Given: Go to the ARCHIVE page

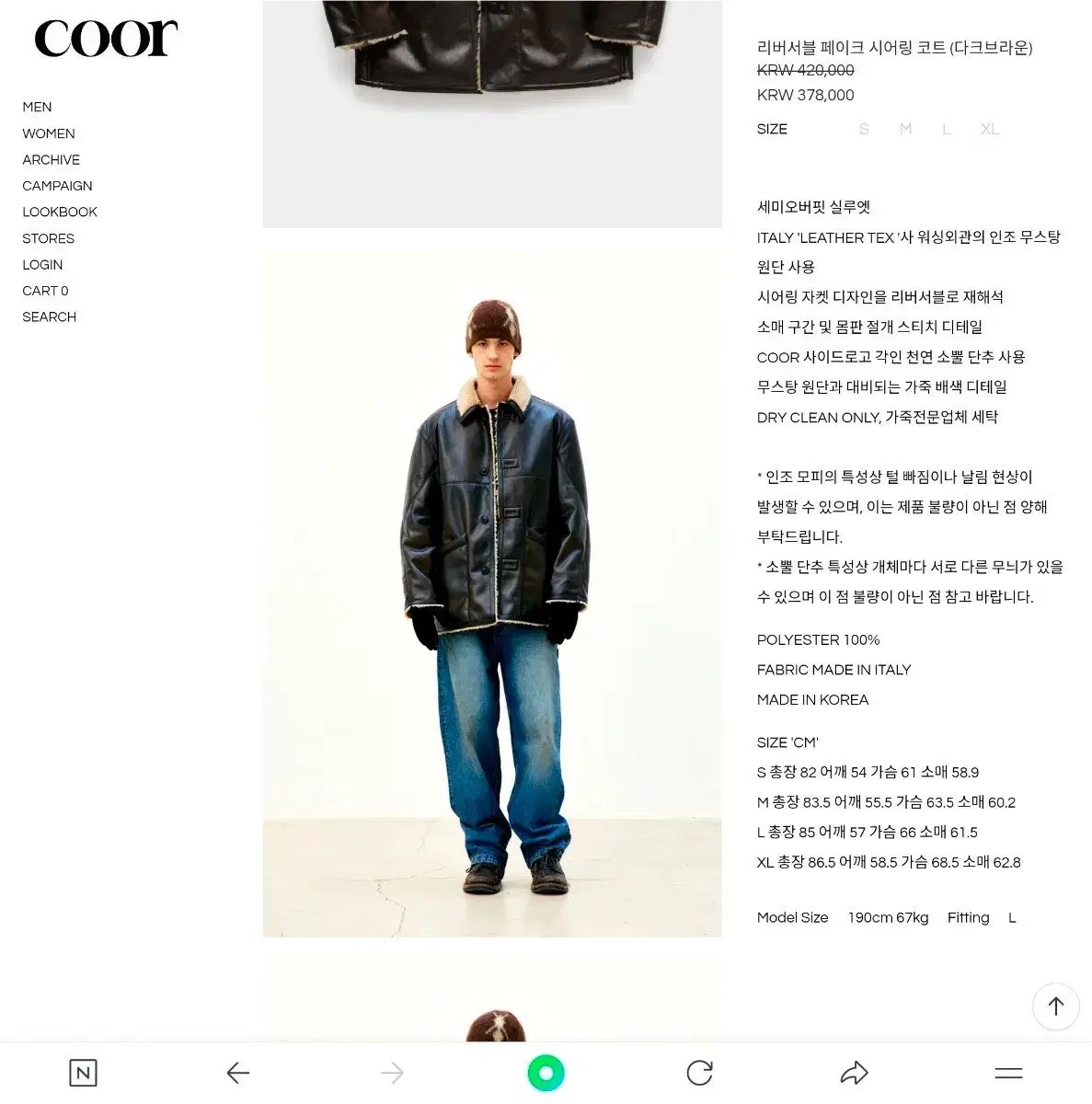Looking at the screenshot, I should [x=51, y=159].
